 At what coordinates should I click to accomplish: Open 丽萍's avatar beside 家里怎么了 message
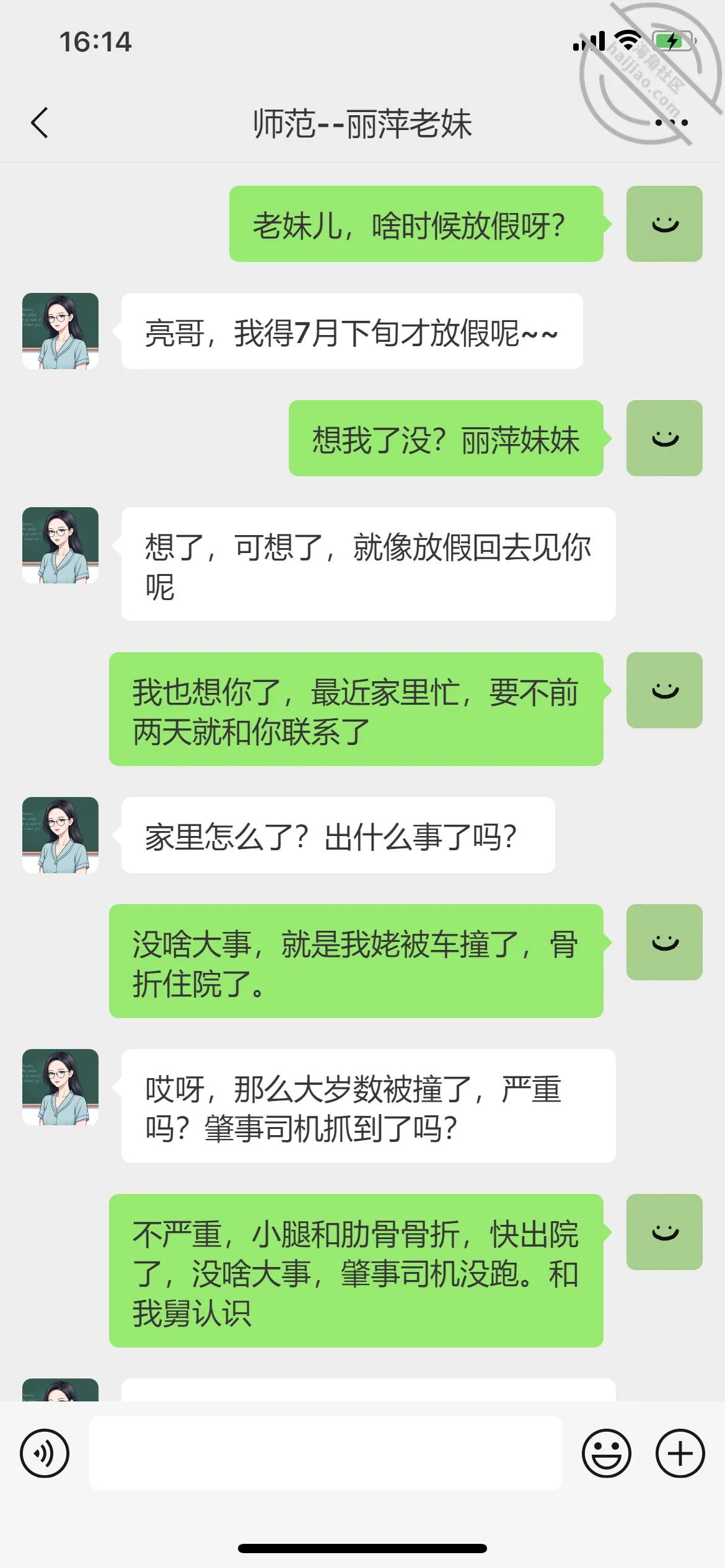60,835
